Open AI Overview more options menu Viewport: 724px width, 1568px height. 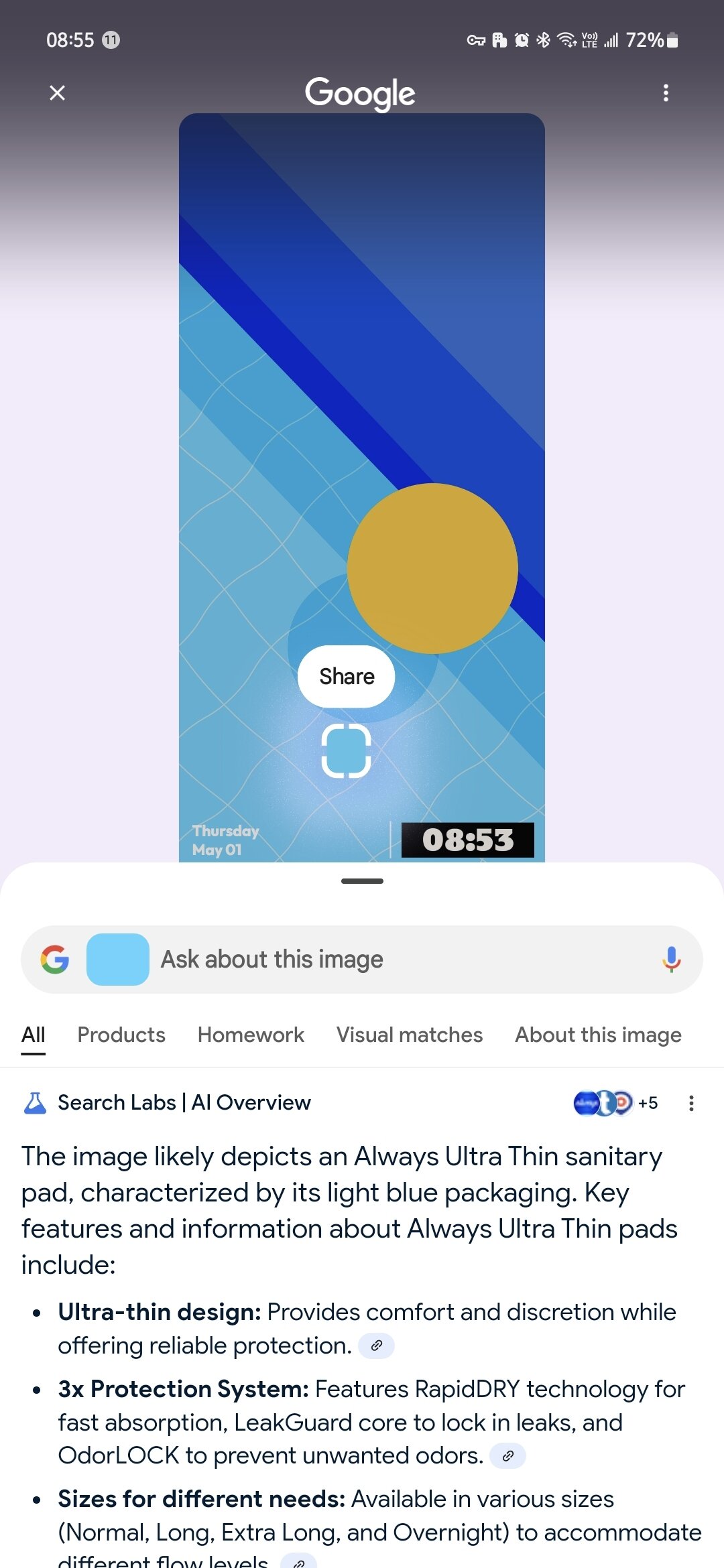[x=691, y=1103]
